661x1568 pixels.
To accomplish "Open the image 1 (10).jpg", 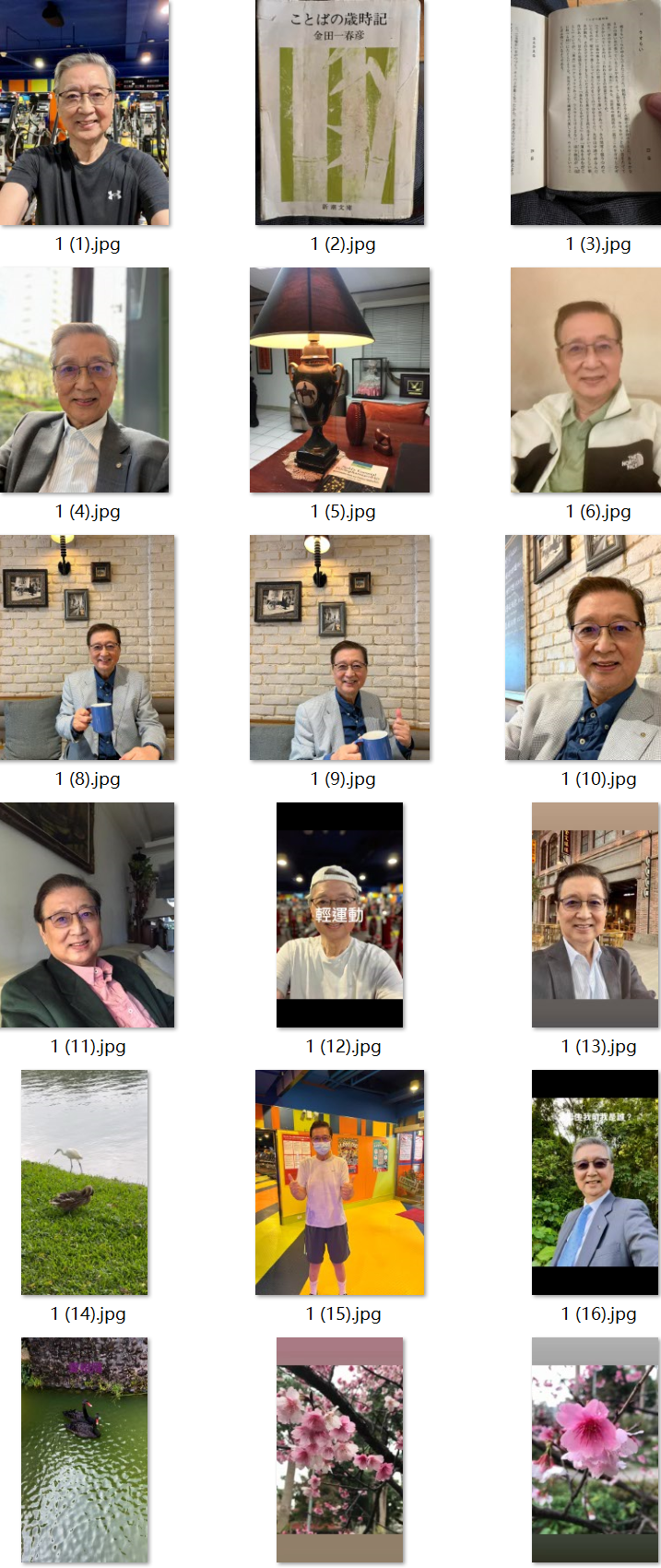I will [x=583, y=647].
